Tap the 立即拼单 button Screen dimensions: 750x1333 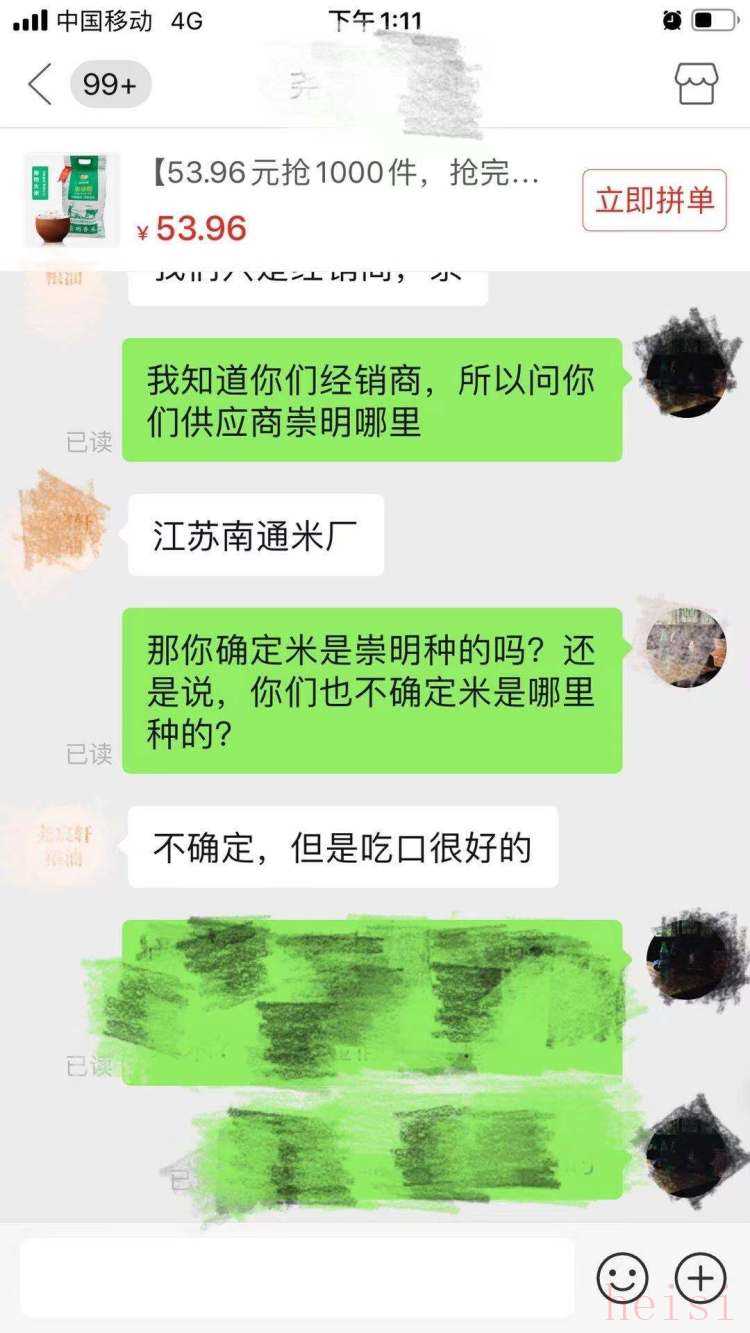(654, 200)
